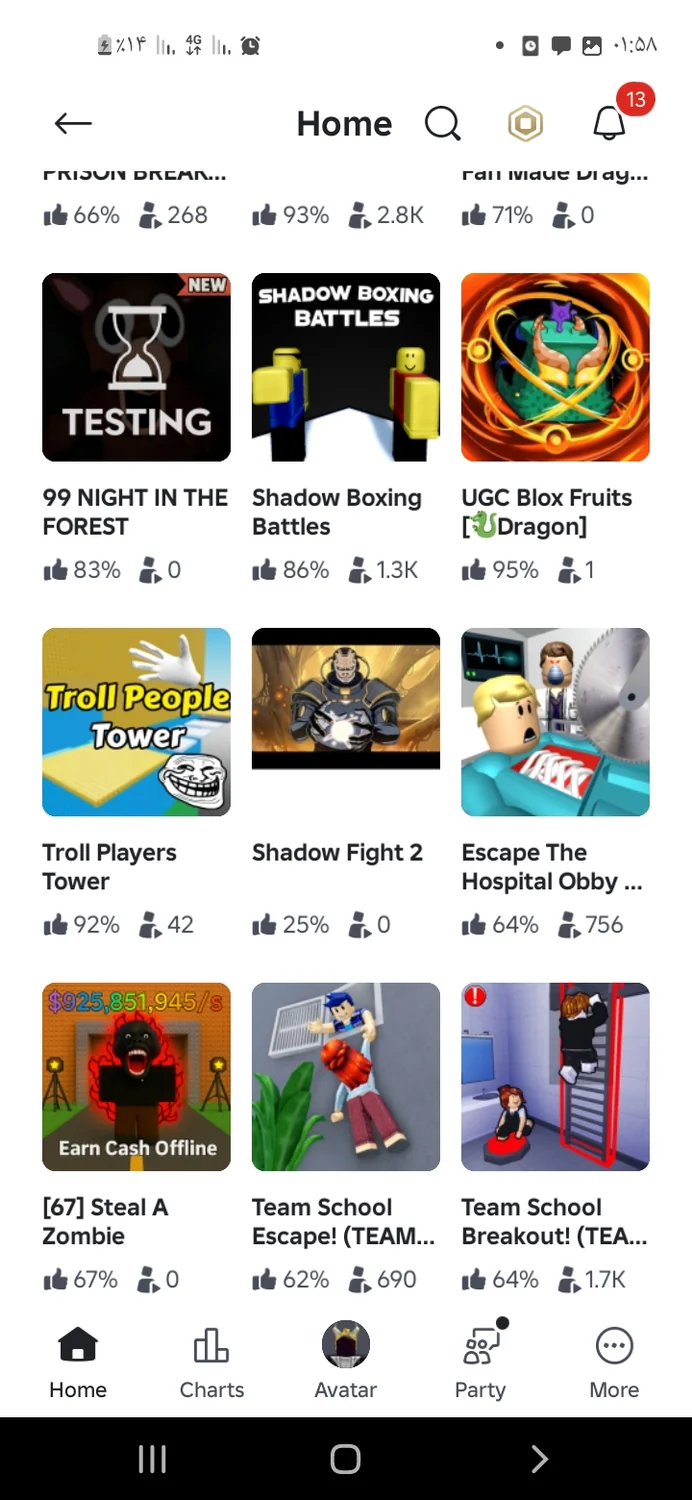Open 99 NIGHT IN THE FOREST game
Screen dimensions: 692x1500
136,367
